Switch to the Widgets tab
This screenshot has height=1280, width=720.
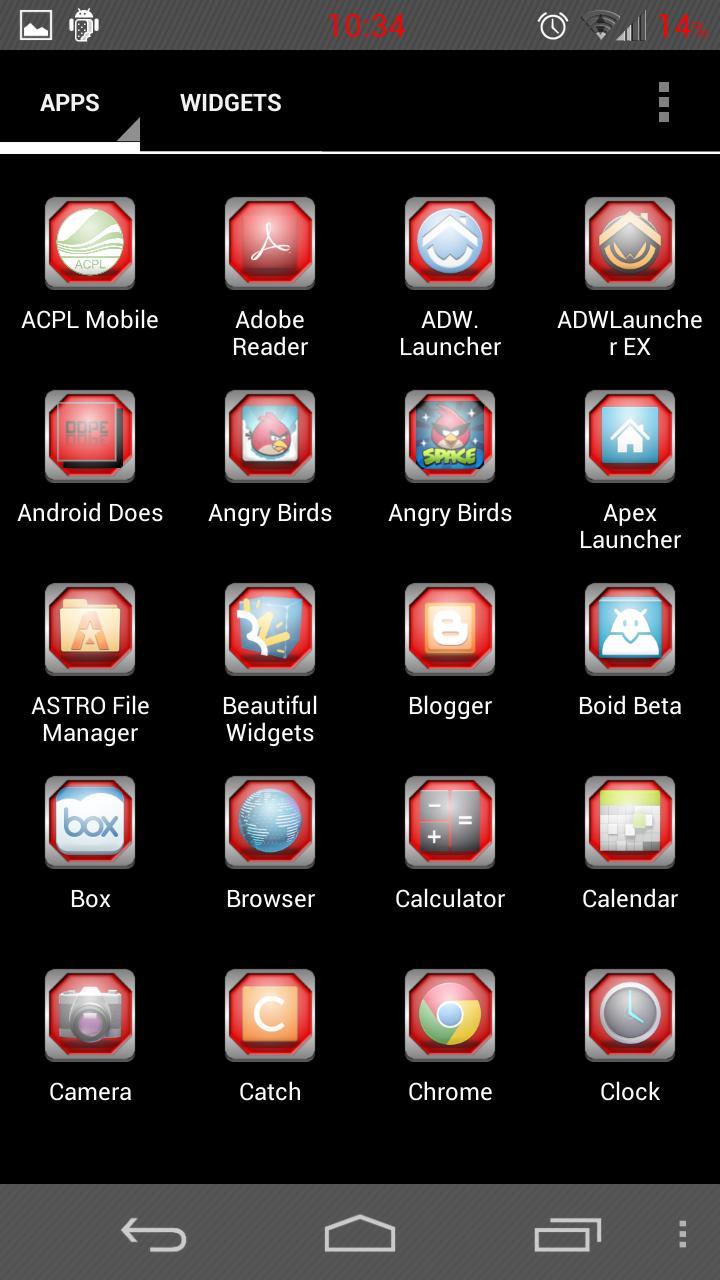coord(230,103)
